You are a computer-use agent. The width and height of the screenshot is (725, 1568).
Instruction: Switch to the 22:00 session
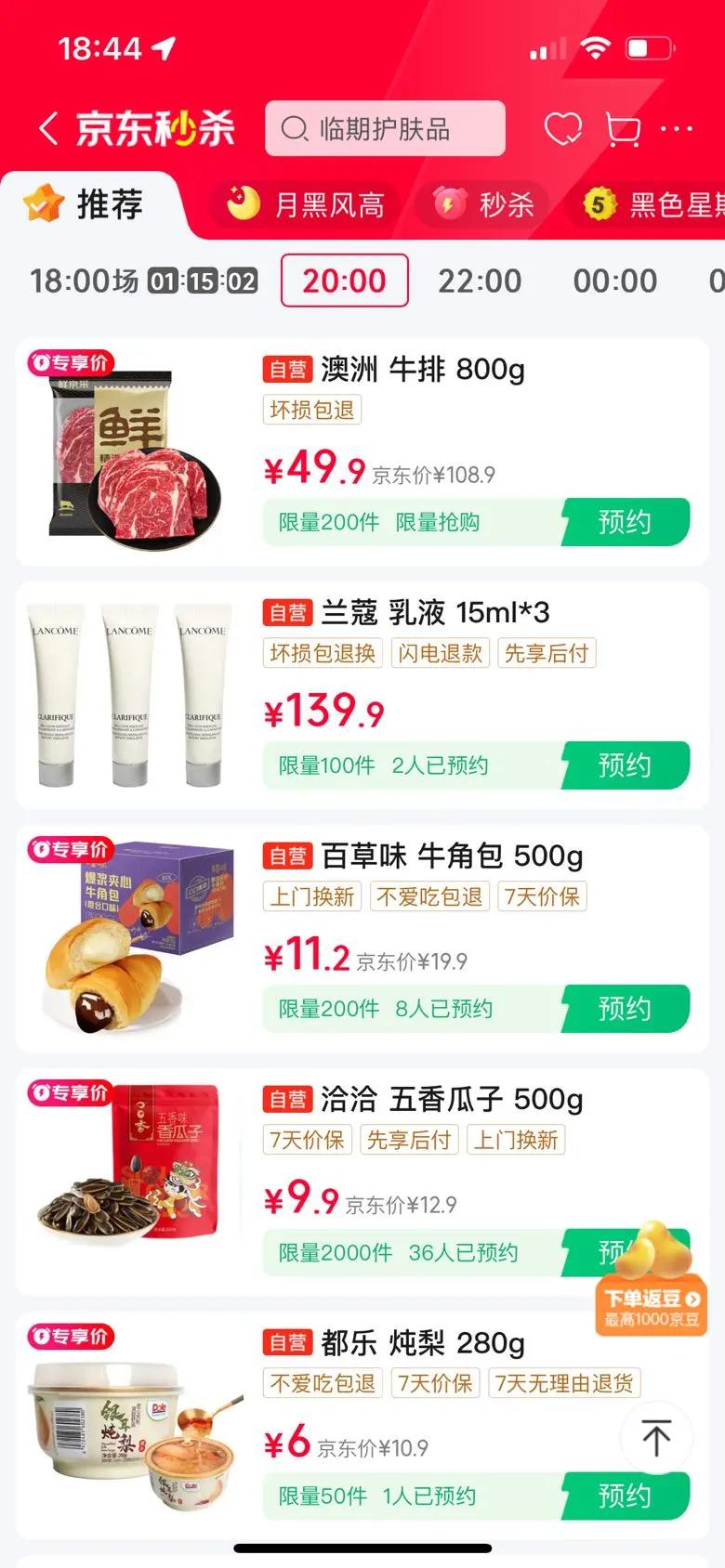[x=480, y=281]
